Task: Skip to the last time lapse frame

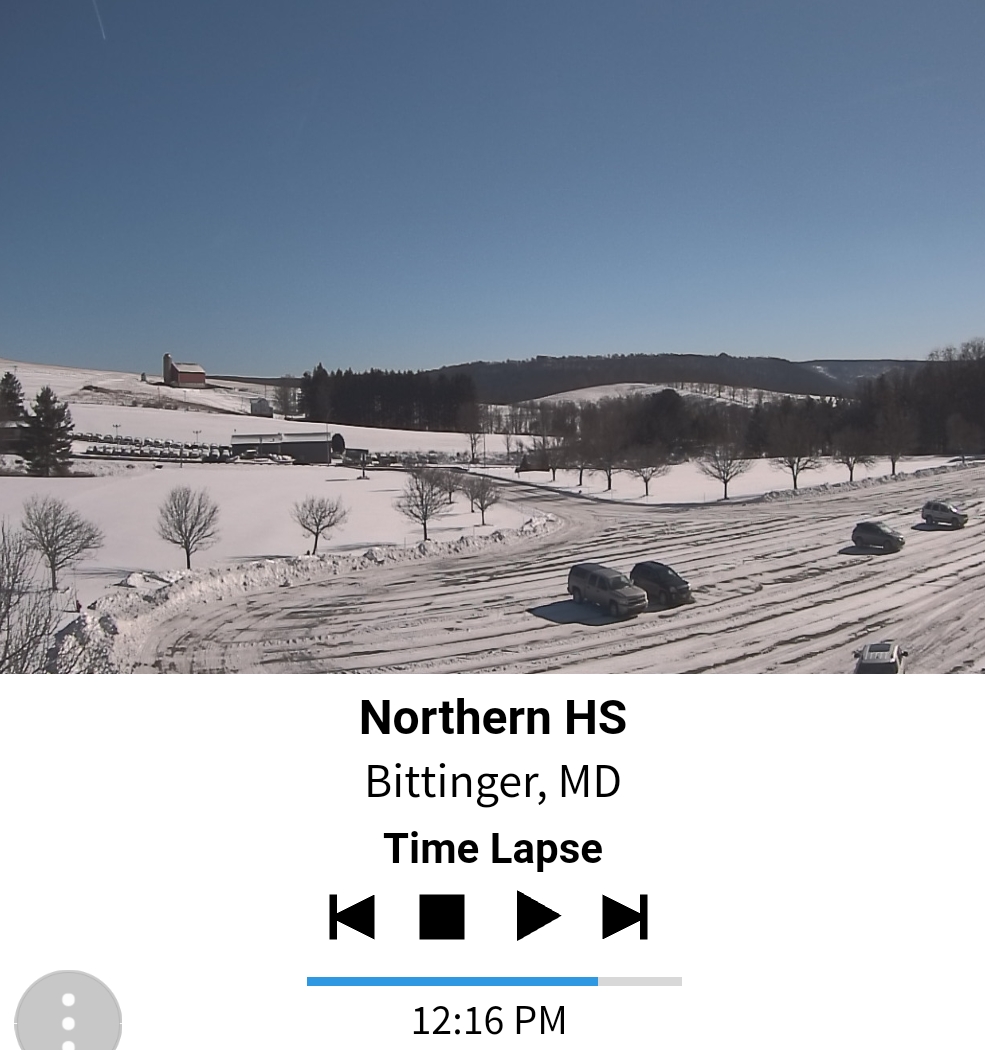Action: pos(625,916)
